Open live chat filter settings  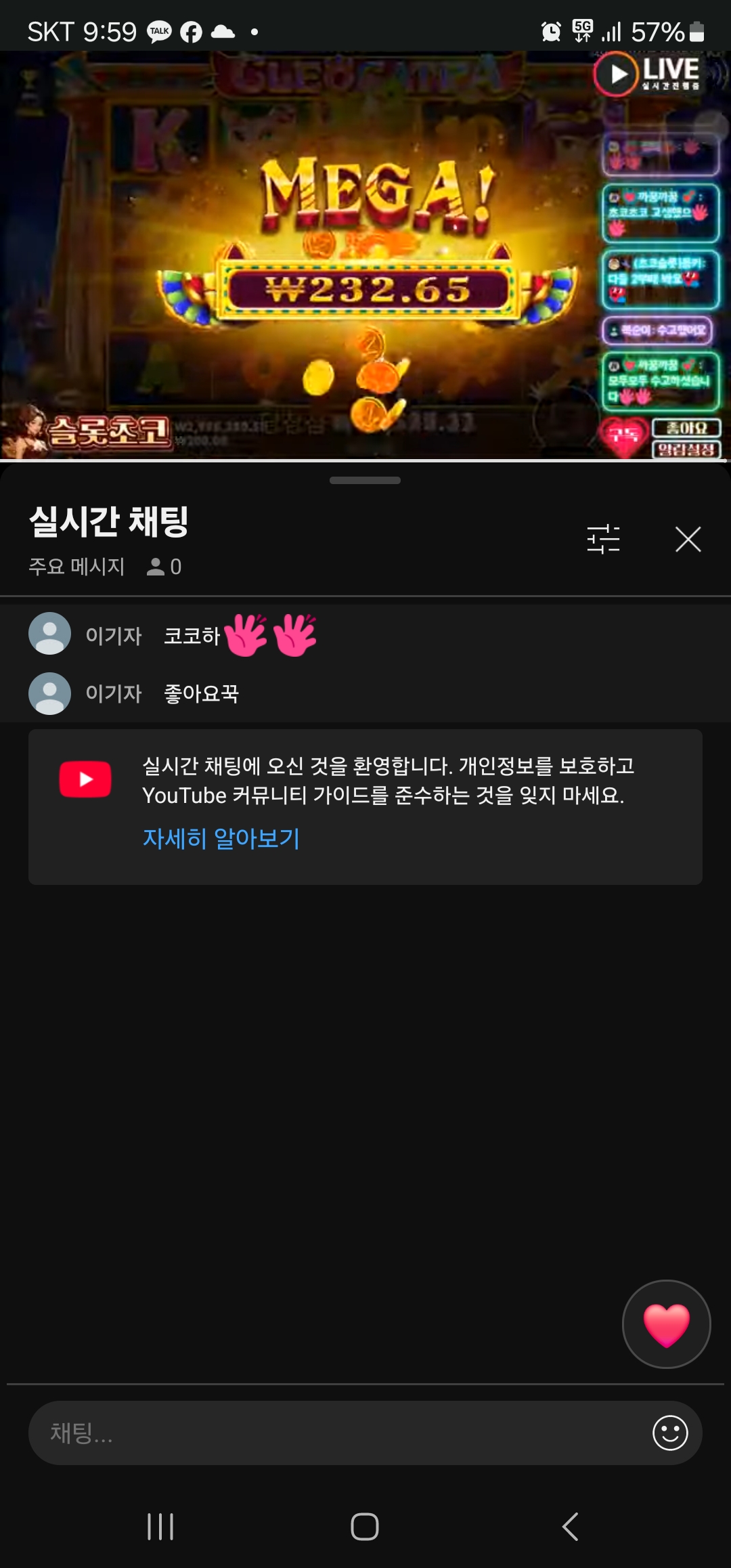603,539
